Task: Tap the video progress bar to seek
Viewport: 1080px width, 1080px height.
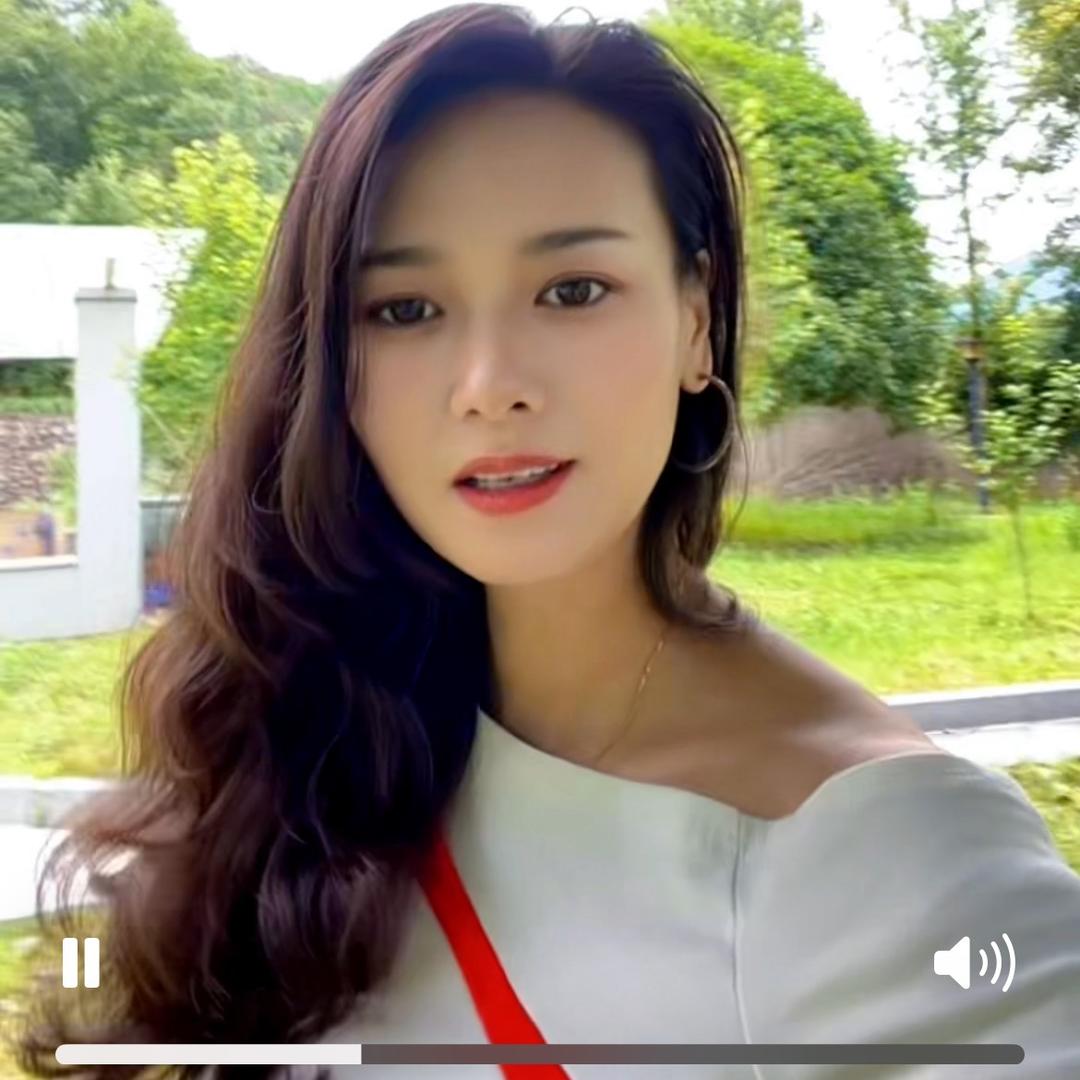Action: (x=540, y=1054)
